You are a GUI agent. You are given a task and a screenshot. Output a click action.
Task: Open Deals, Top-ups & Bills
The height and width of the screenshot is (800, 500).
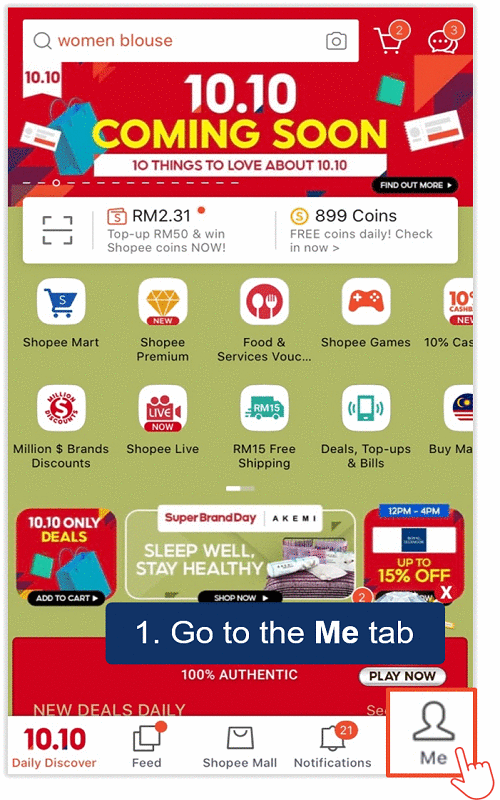coord(366,427)
